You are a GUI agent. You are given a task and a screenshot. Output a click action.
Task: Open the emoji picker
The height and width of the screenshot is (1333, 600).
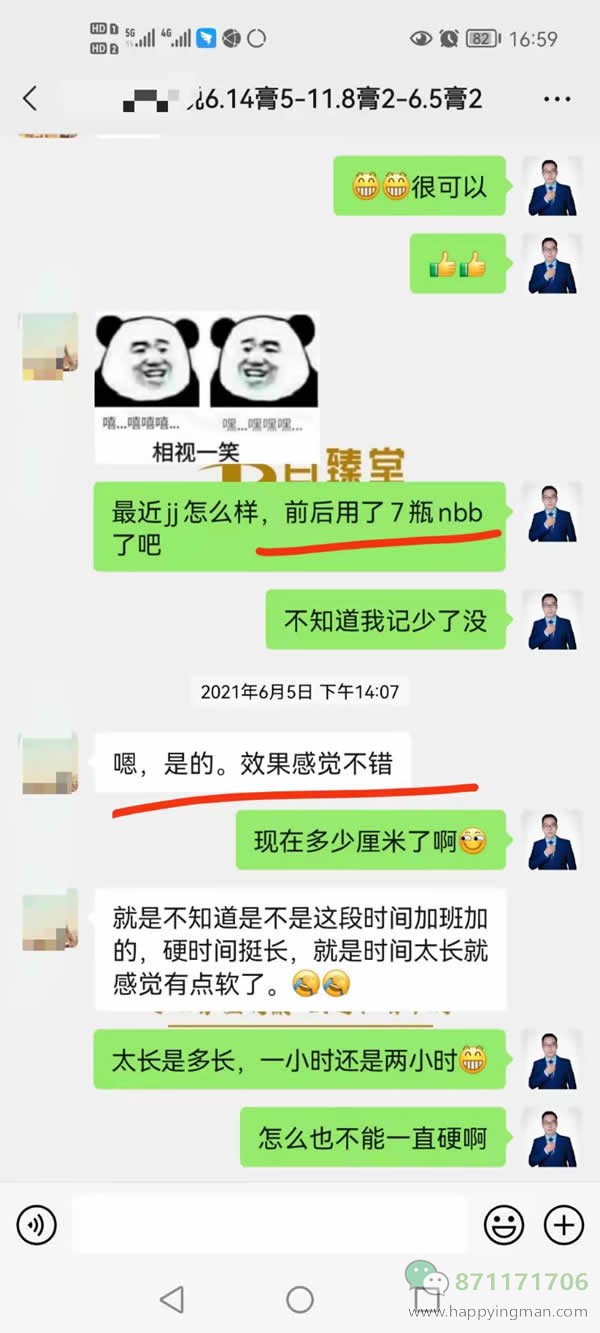[504, 1223]
